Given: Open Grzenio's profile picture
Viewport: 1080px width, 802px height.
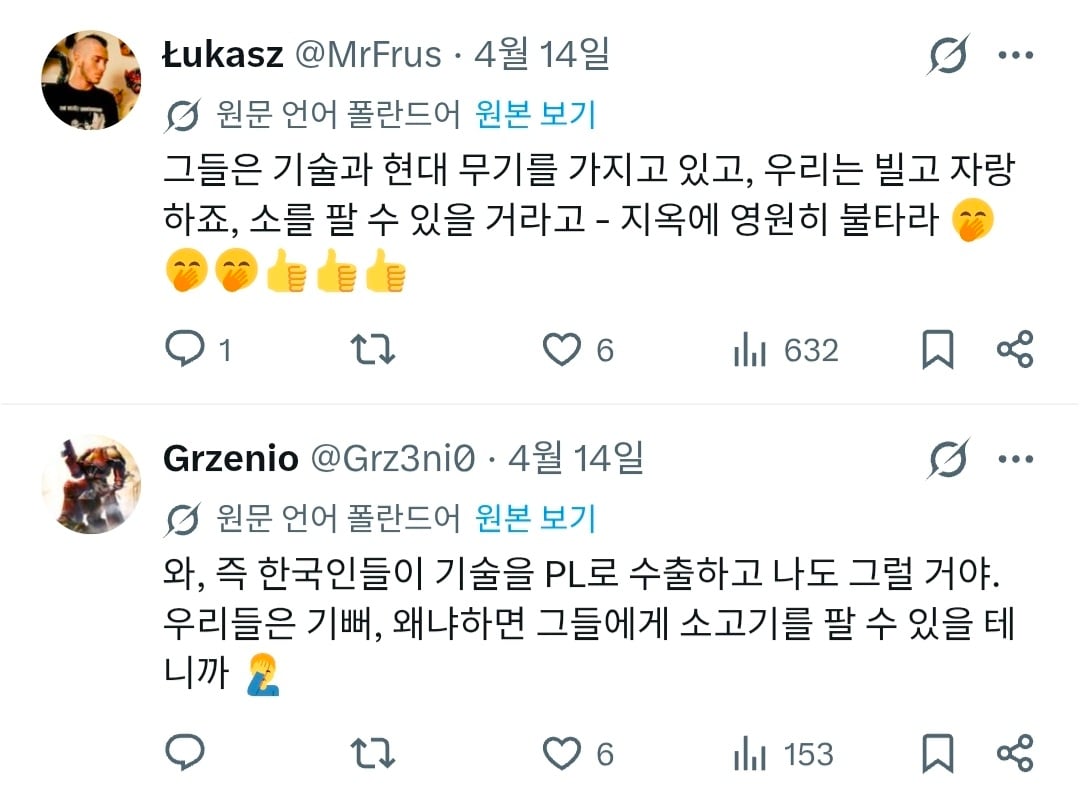Looking at the screenshot, I should tap(91, 484).
